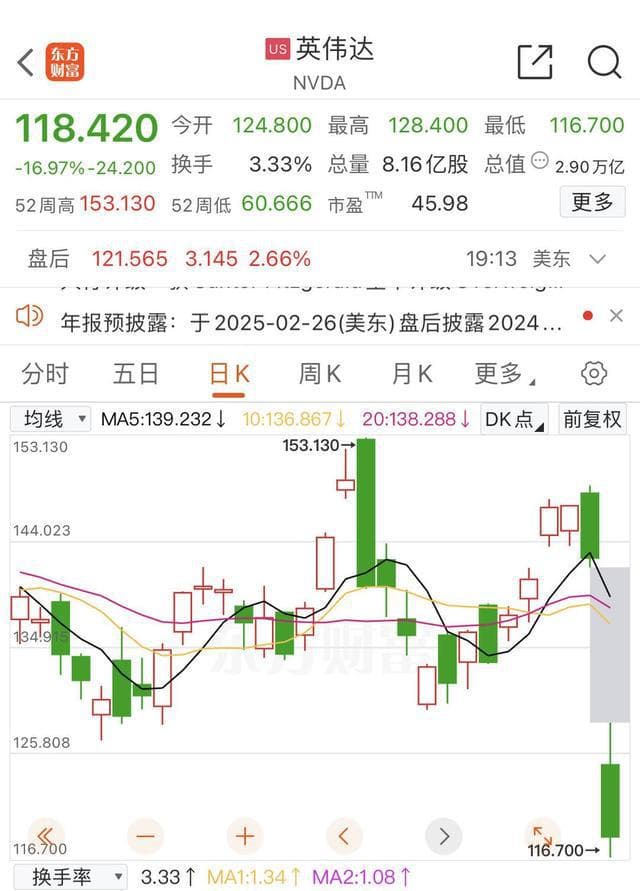Open the 均线 indicator dropdown
This screenshot has width=640, height=891.
[55, 419]
